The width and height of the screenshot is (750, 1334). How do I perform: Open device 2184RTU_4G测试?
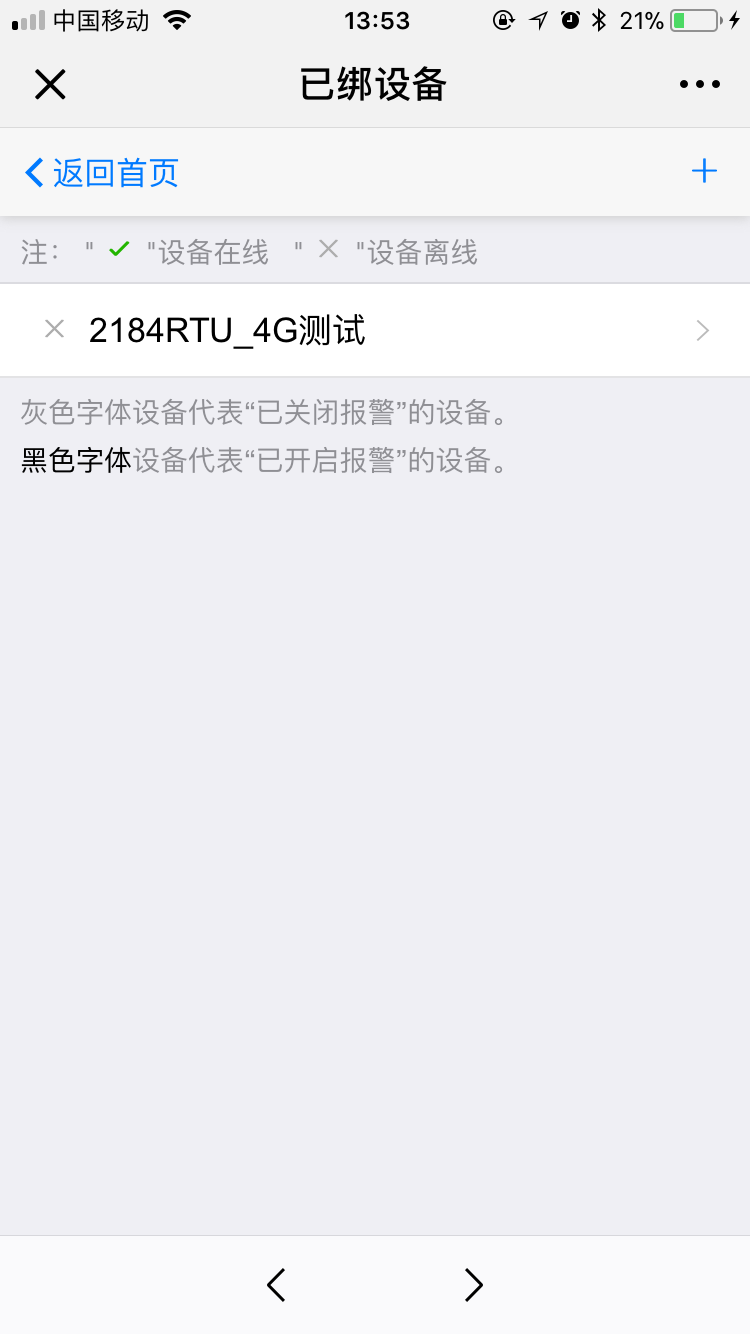375,330
